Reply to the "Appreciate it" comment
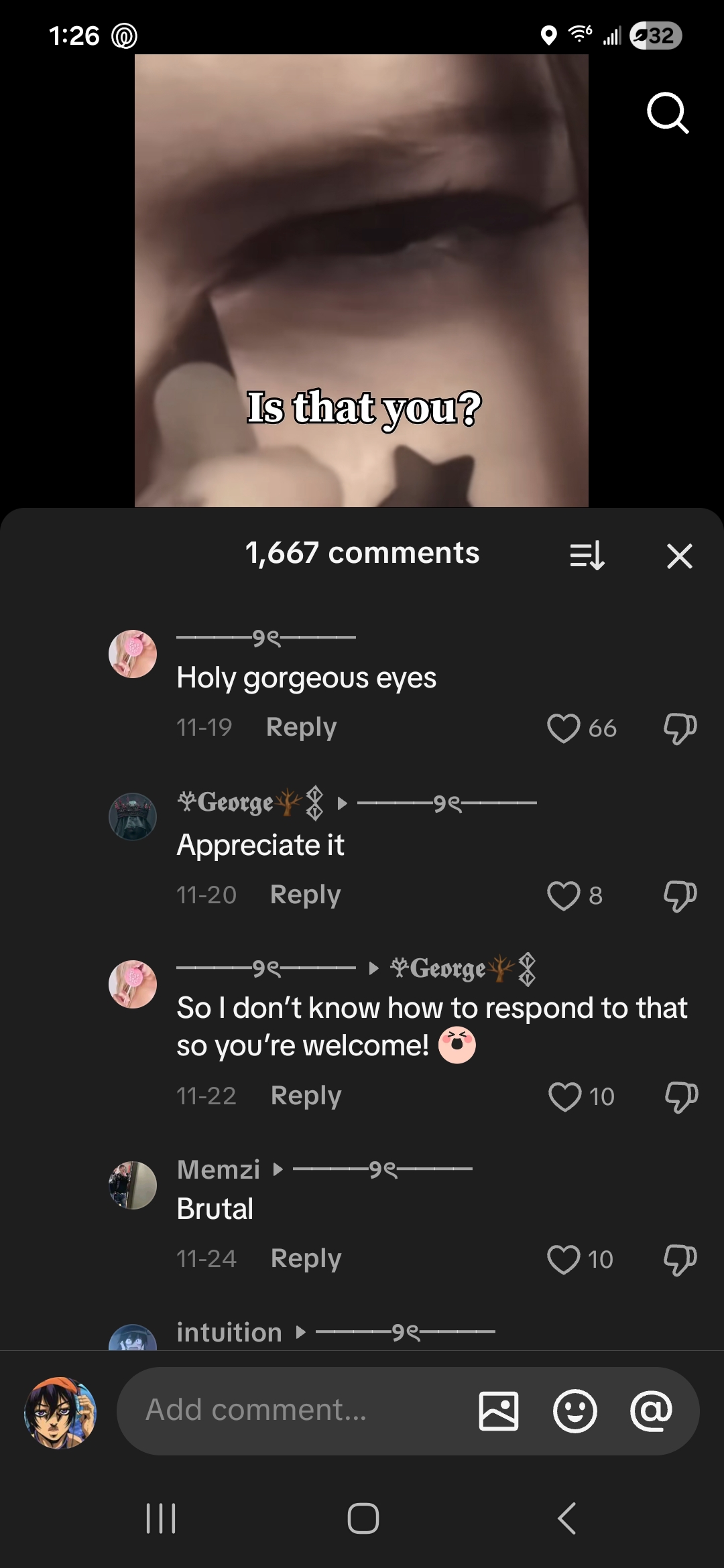Viewport: 724px width, 1568px height. pos(305,895)
